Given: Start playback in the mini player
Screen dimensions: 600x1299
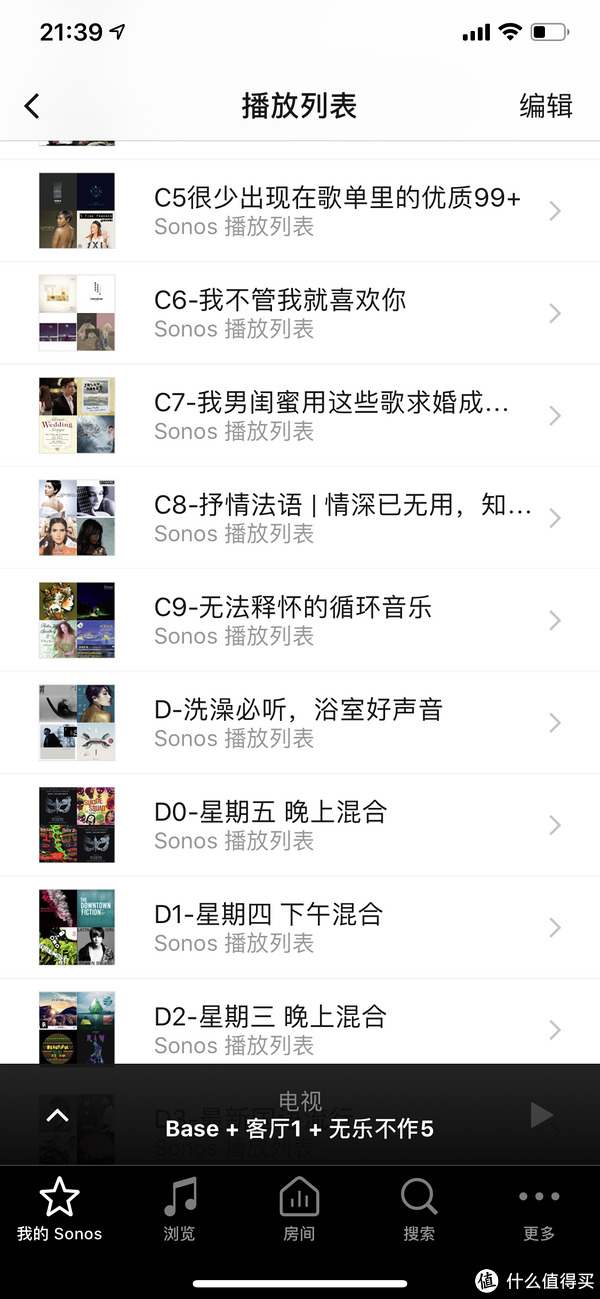Looking at the screenshot, I should [541, 1115].
